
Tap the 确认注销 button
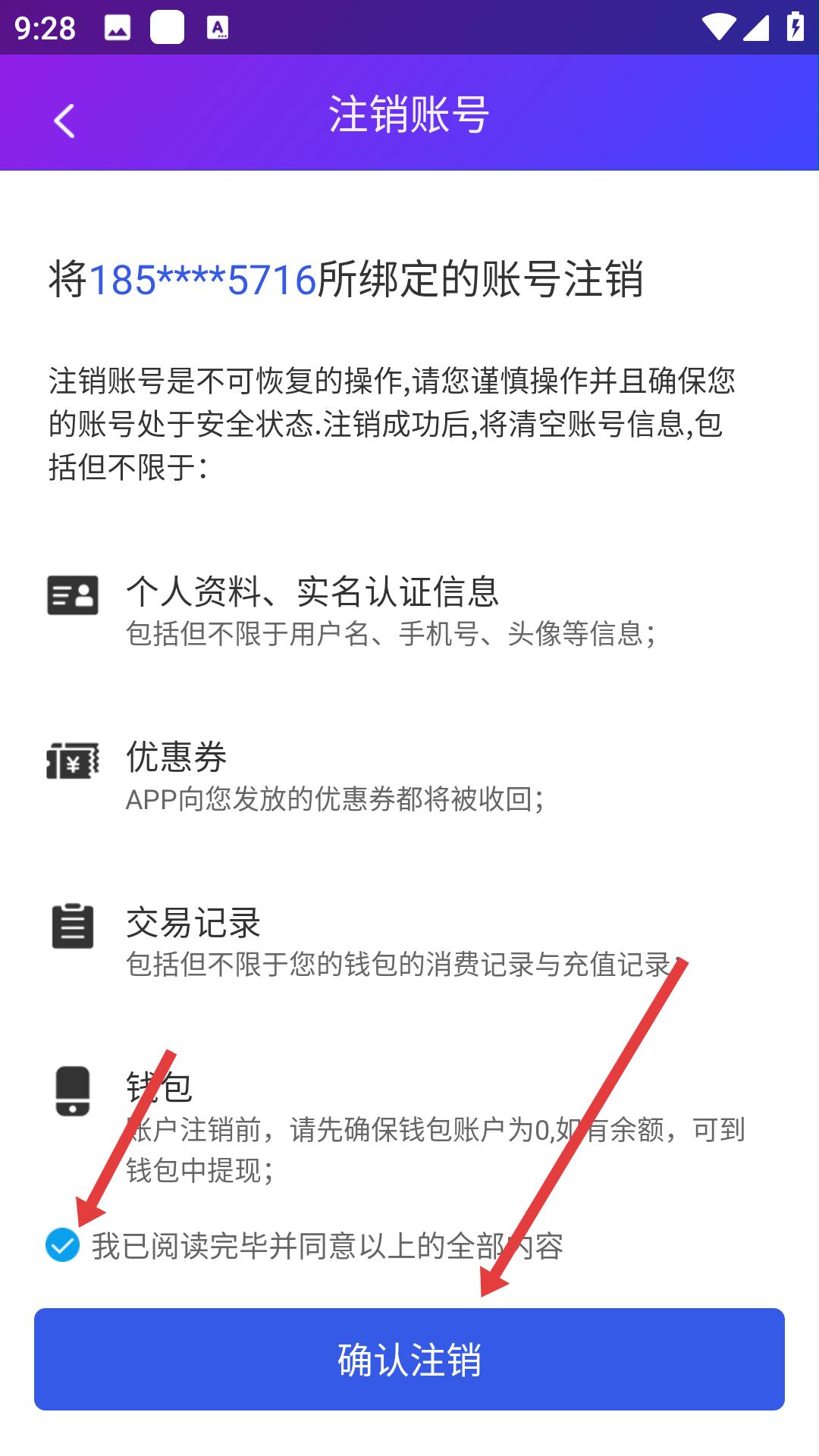(x=409, y=1359)
